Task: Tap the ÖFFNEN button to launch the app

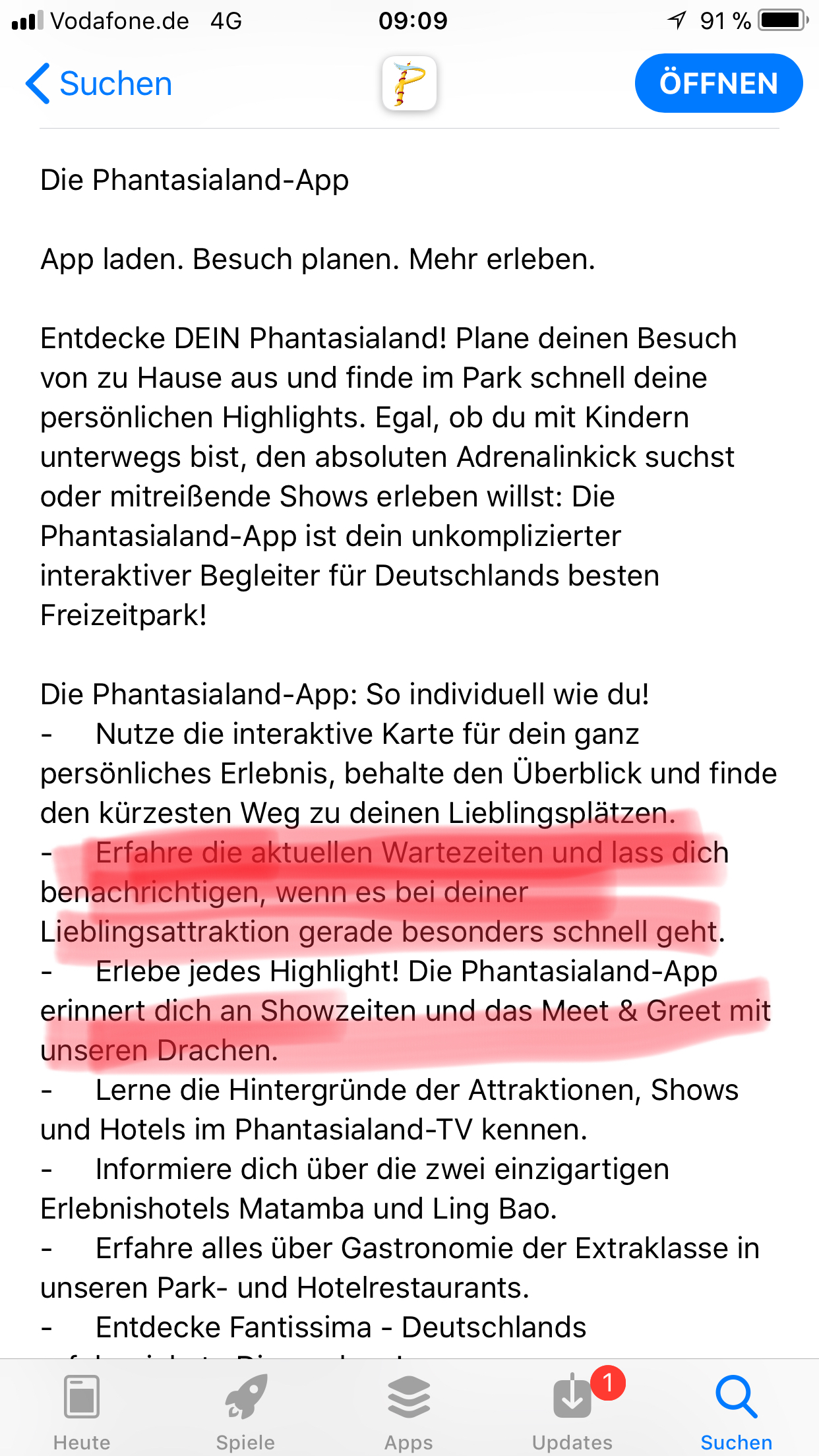Action: [719, 83]
